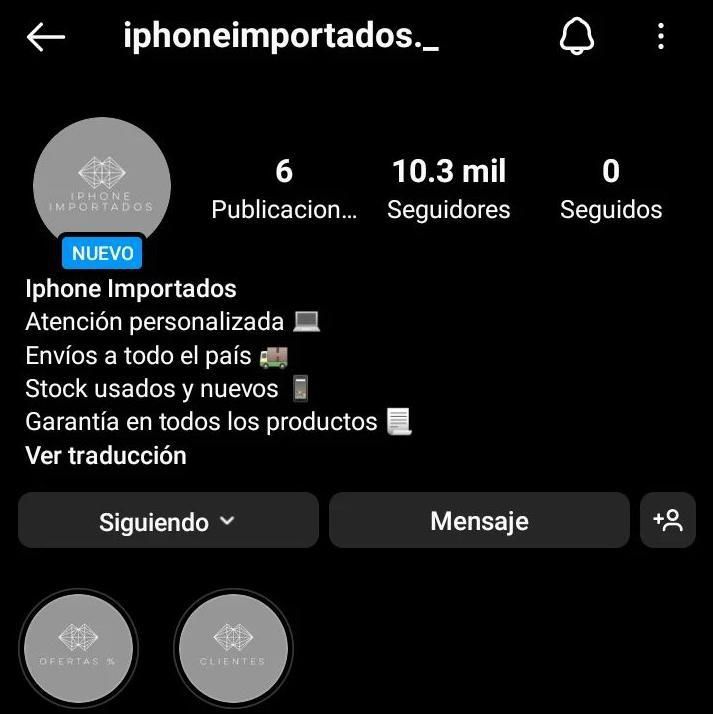Send a message with Mensaje button
The image size is (713, 714).
(479, 521)
